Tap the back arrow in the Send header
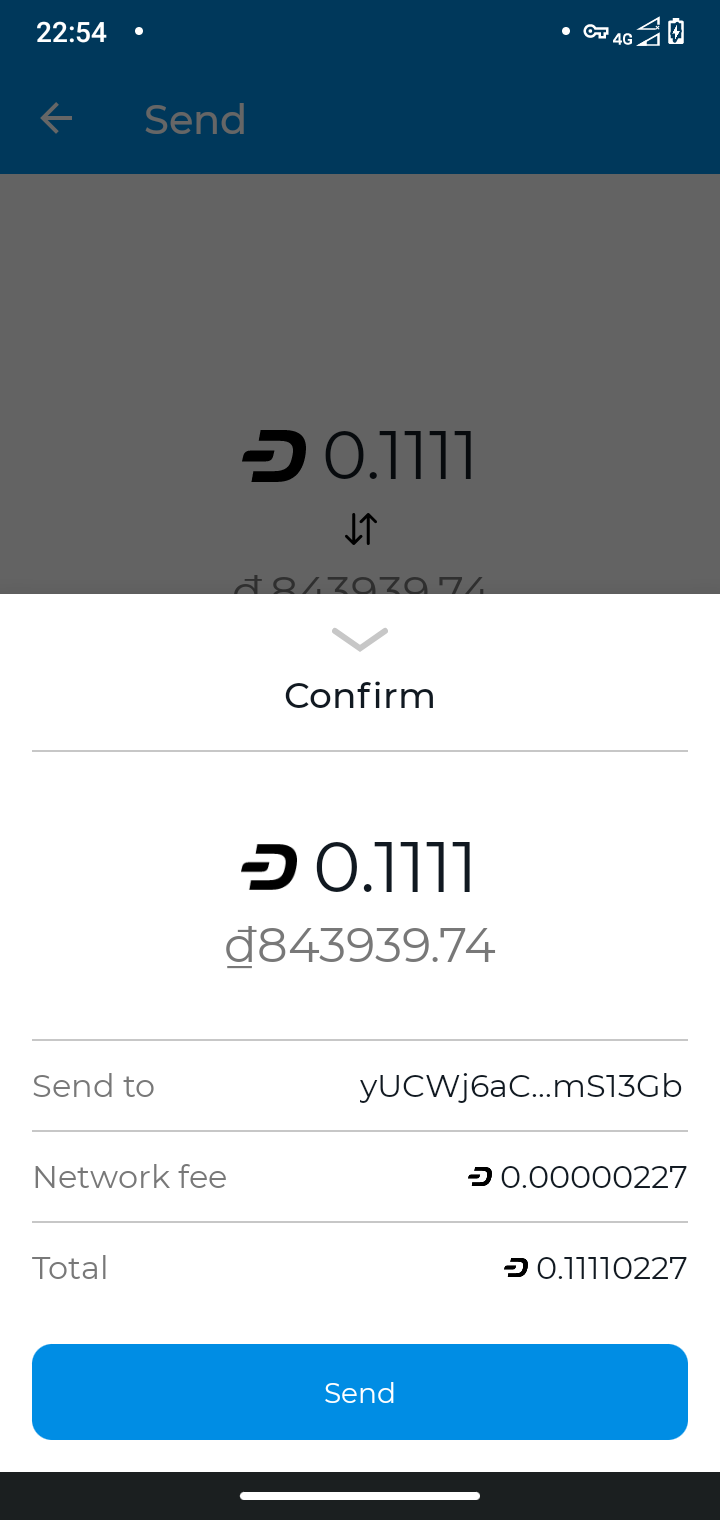The height and width of the screenshot is (1520, 720). pyautogui.click(x=56, y=118)
